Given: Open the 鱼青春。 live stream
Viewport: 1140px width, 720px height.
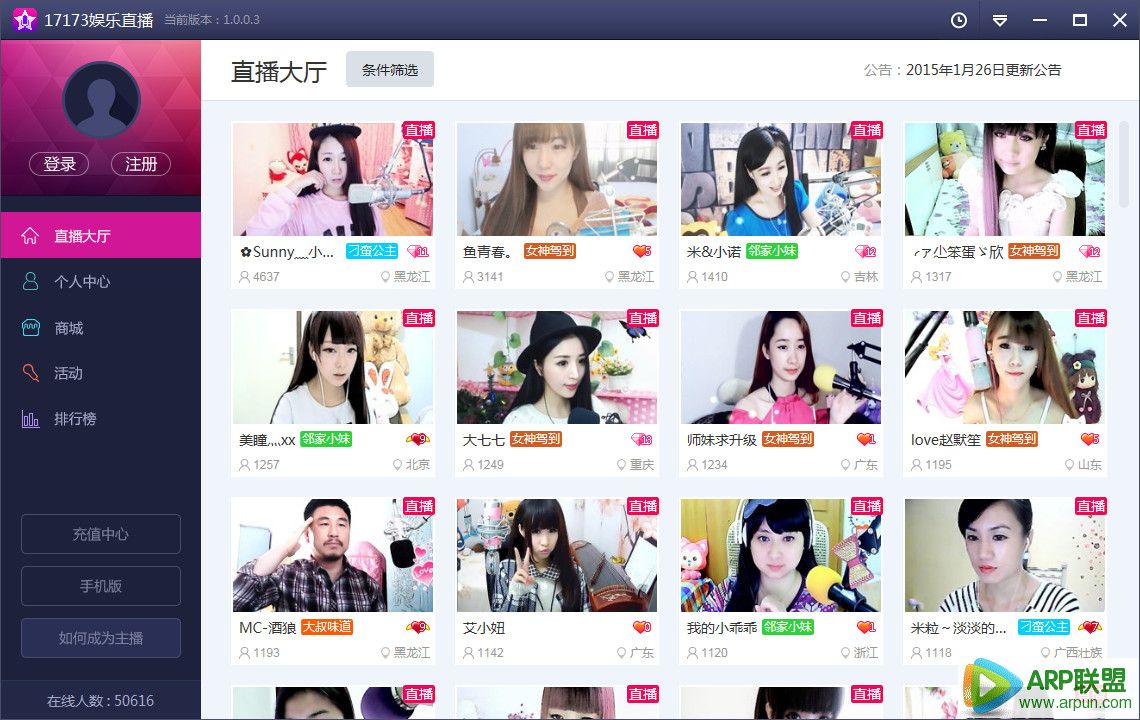Looking at the screenshot, I should [557, 180].
